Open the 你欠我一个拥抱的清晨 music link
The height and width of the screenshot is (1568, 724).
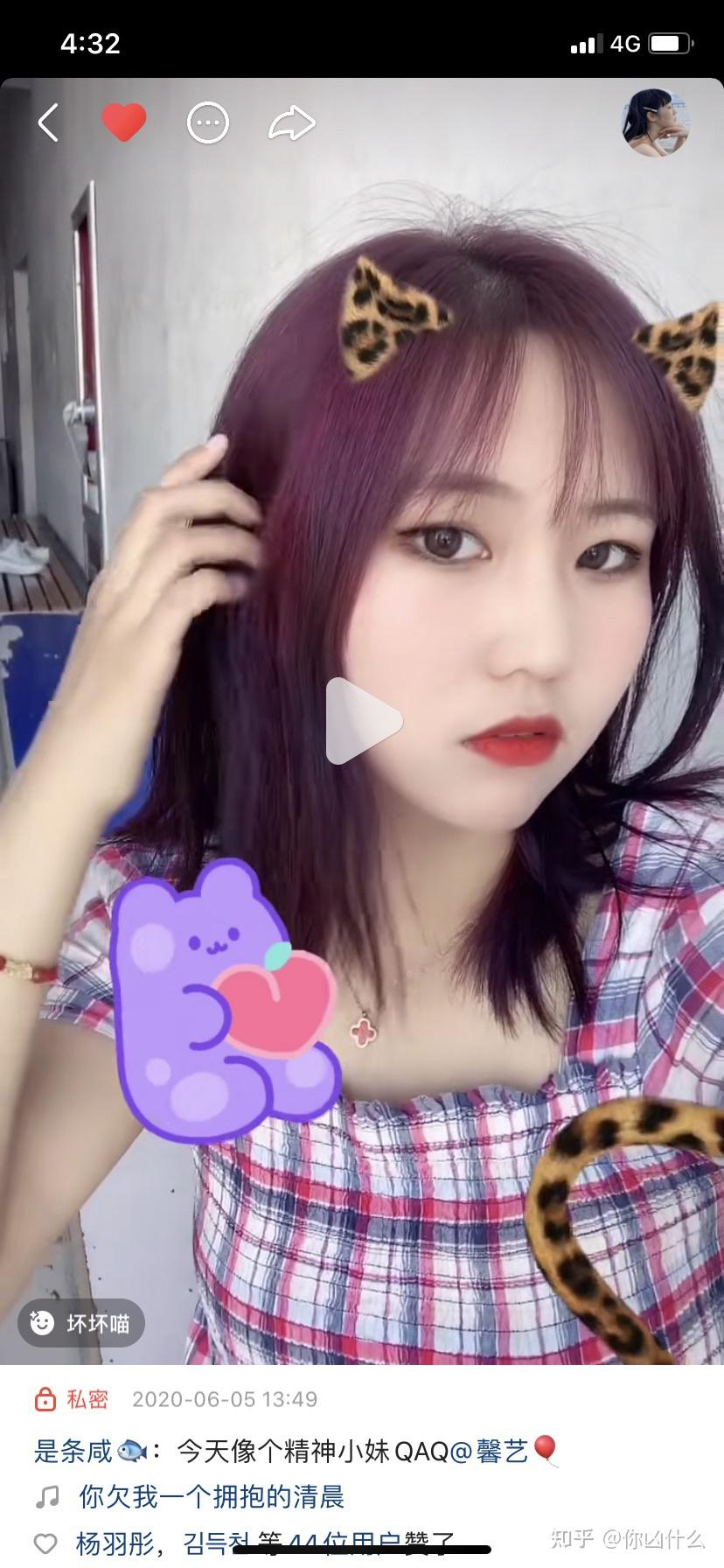point(212,1496)
